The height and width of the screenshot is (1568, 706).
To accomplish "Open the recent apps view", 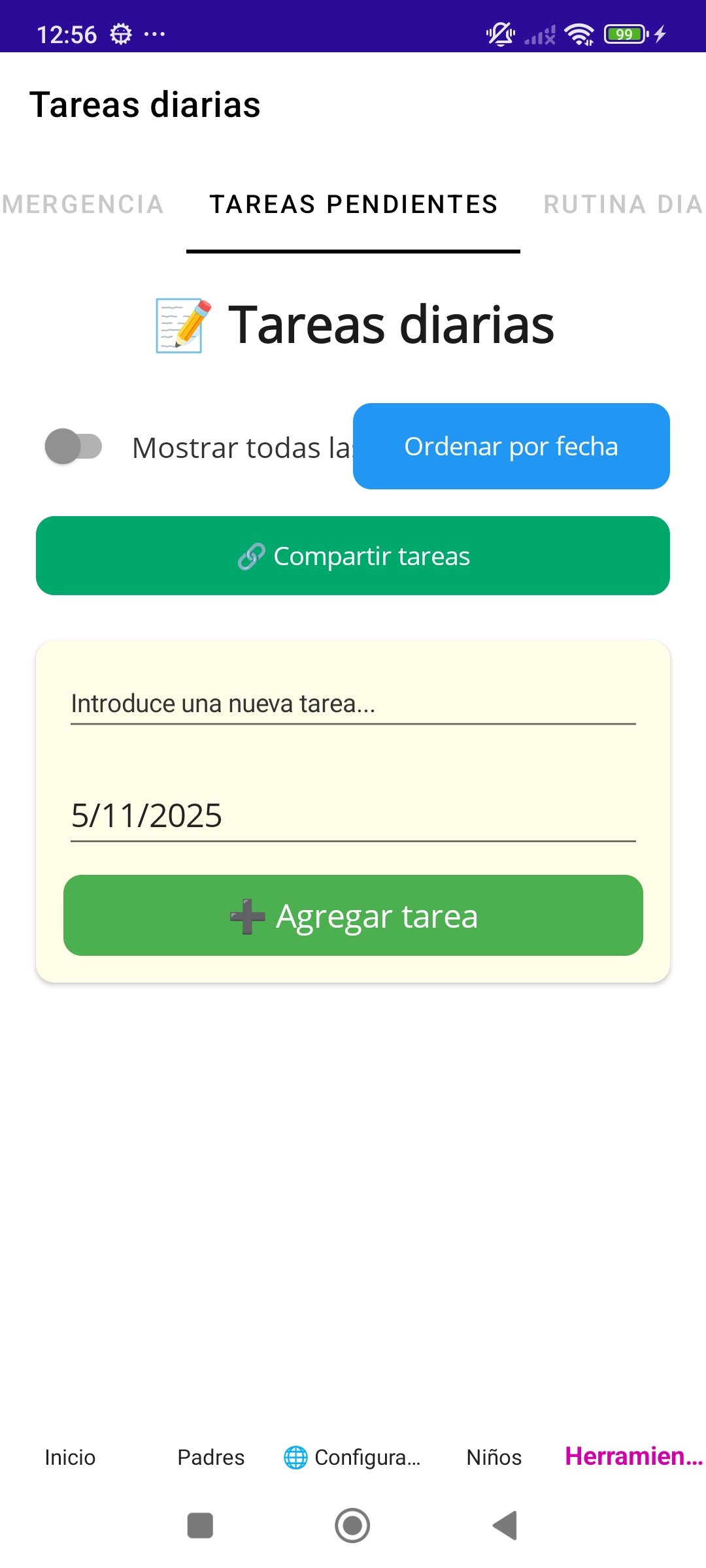I will pos(200,1526).
